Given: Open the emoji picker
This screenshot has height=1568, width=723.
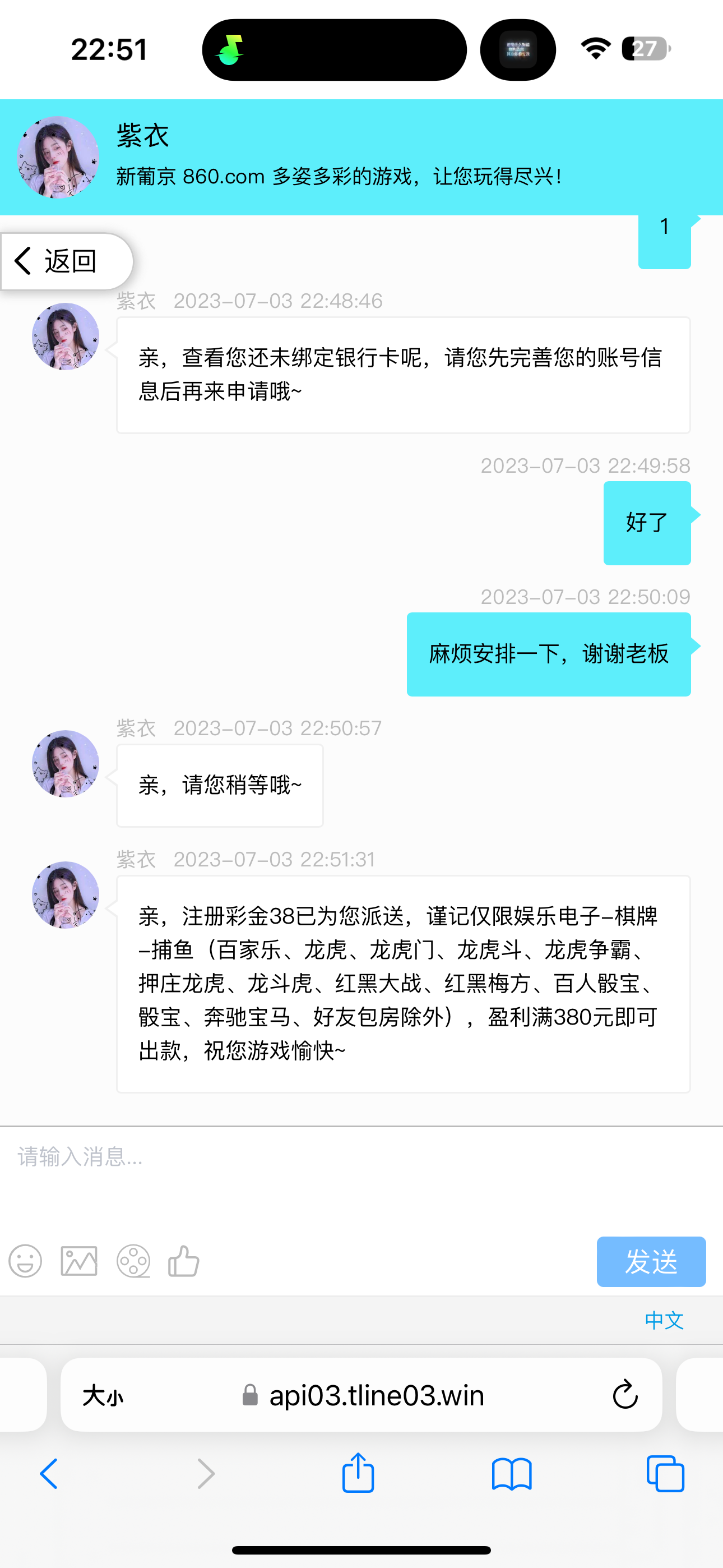Looking at the screenshot, I should click(26, 1261).
